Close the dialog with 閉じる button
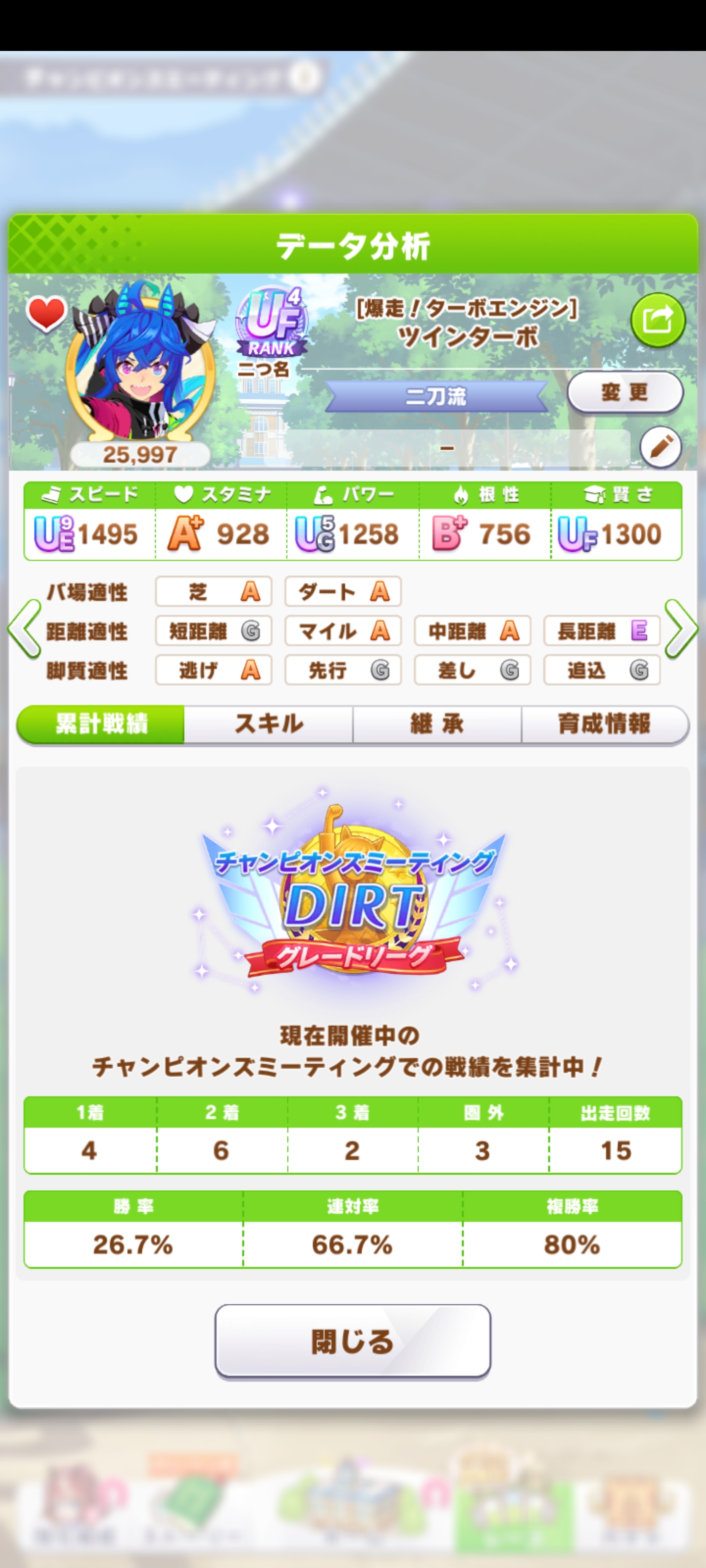706x1568 pixels. click(x=353, y=1340)
